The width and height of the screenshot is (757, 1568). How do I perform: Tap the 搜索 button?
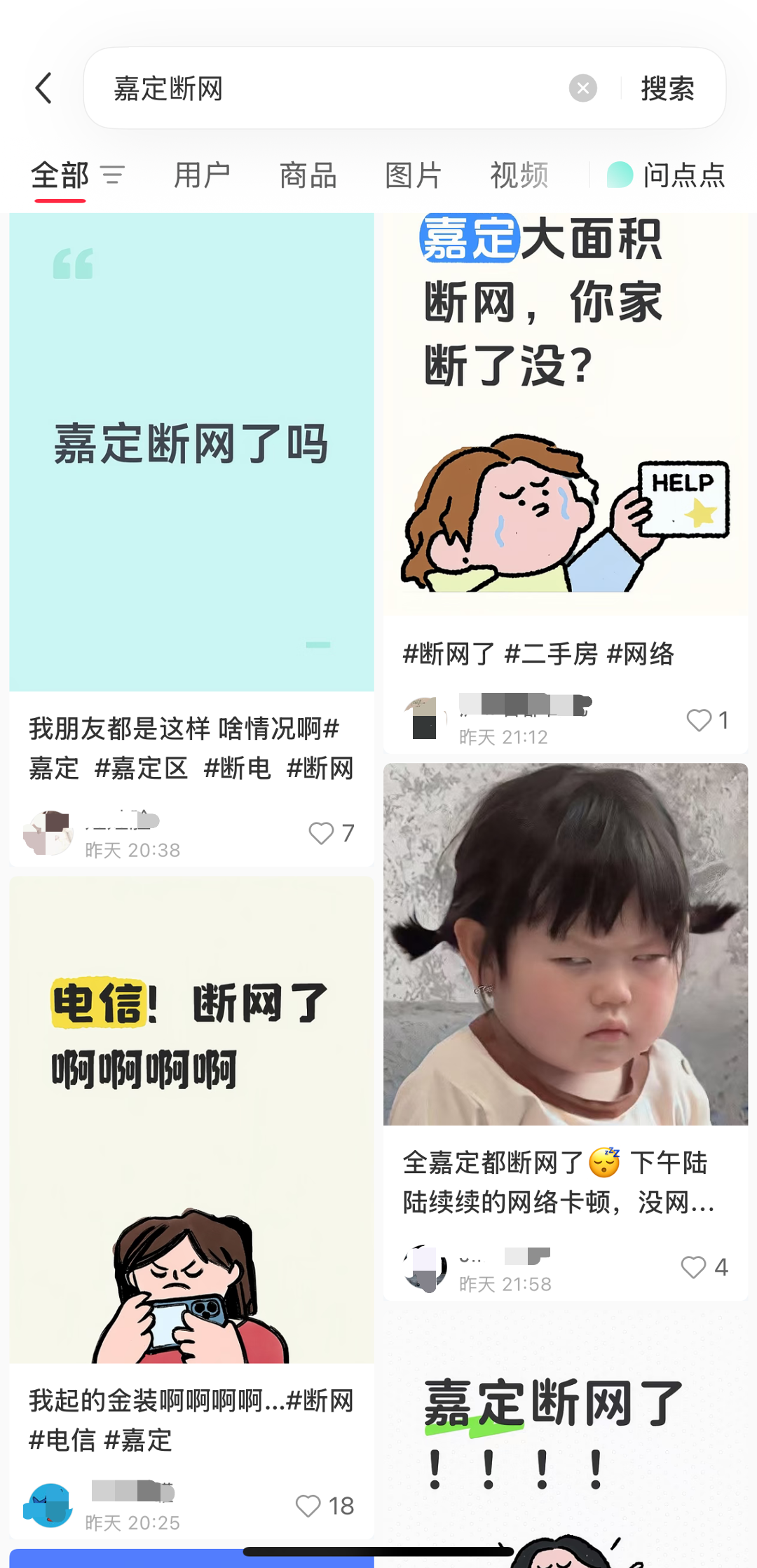coord(667,88)
